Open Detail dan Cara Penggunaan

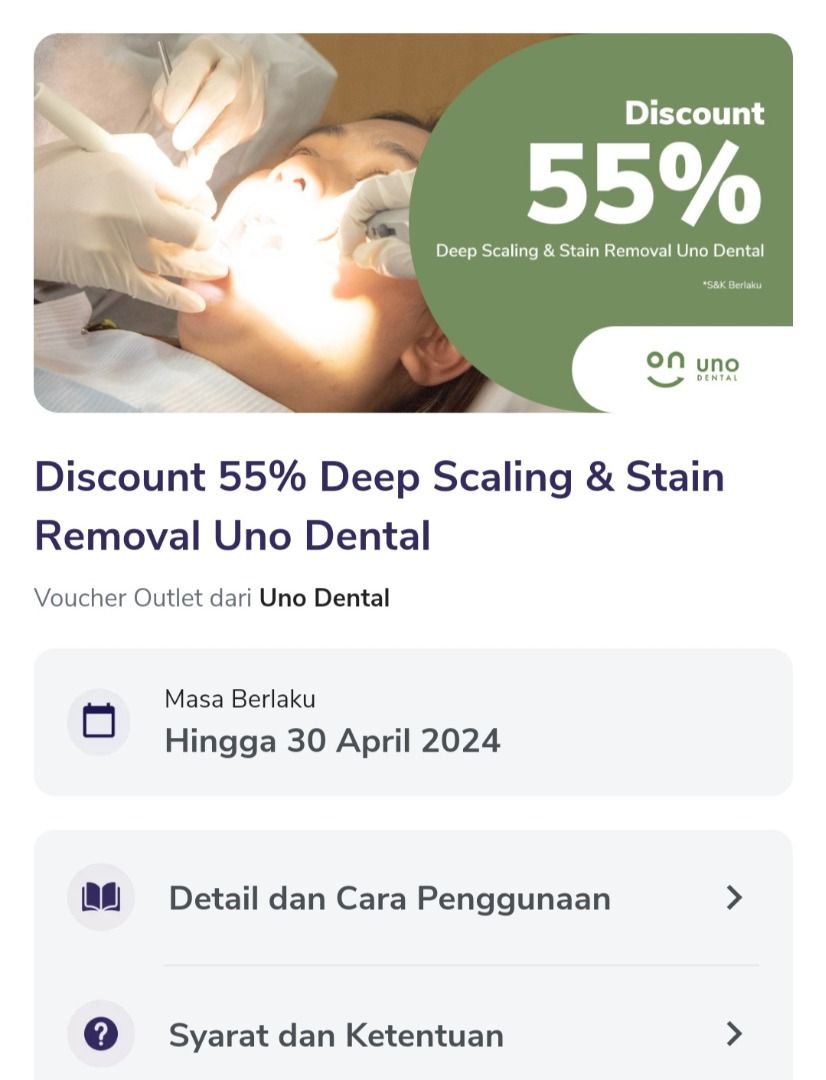[412, 898]
